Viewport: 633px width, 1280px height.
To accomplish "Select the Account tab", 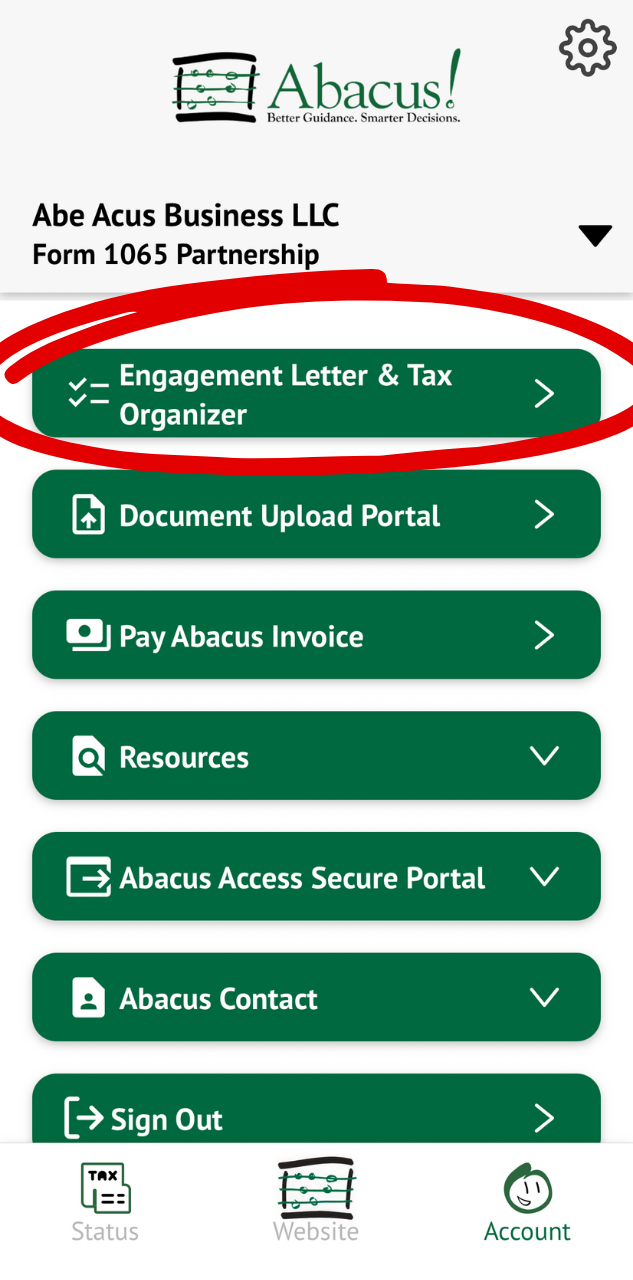I will click(x=527, y=1203).
